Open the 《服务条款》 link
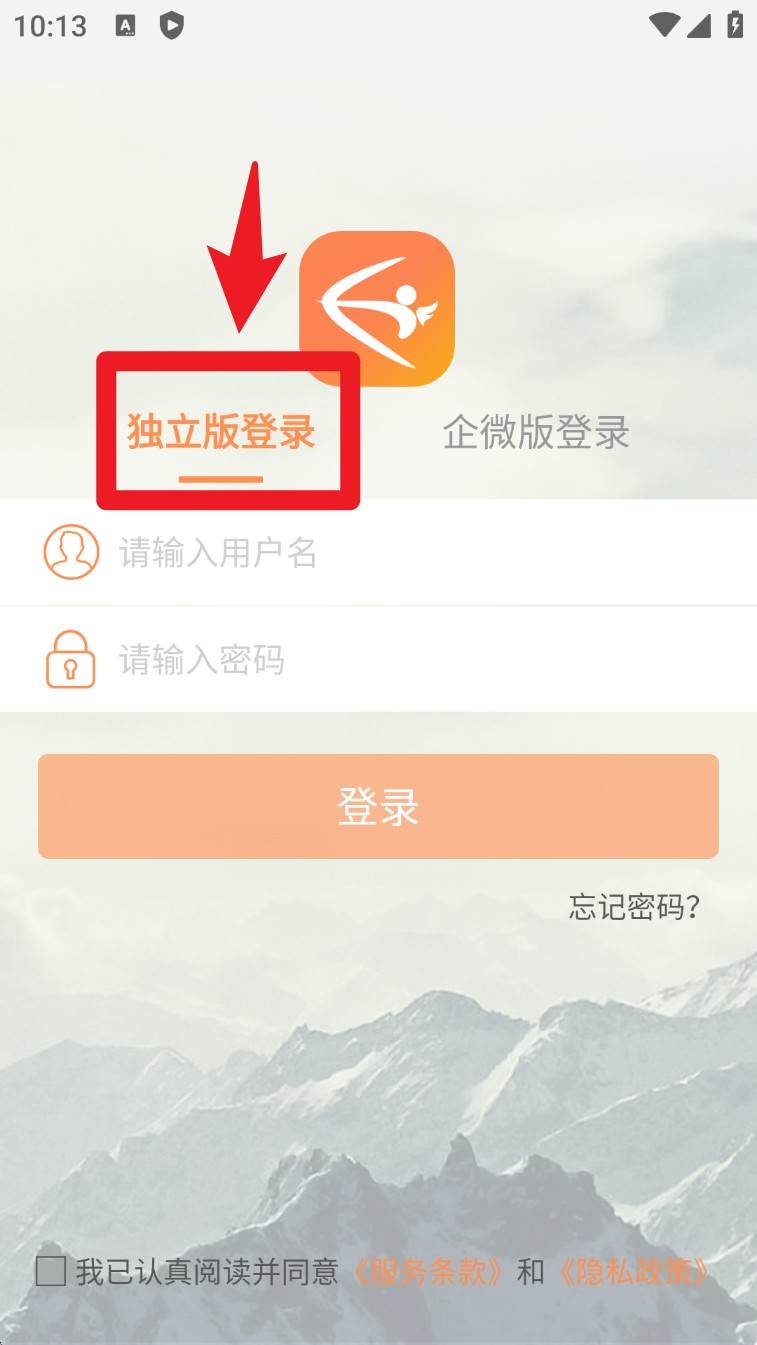The height and width of the screenshot is (1345, 757). [428, 1271]
